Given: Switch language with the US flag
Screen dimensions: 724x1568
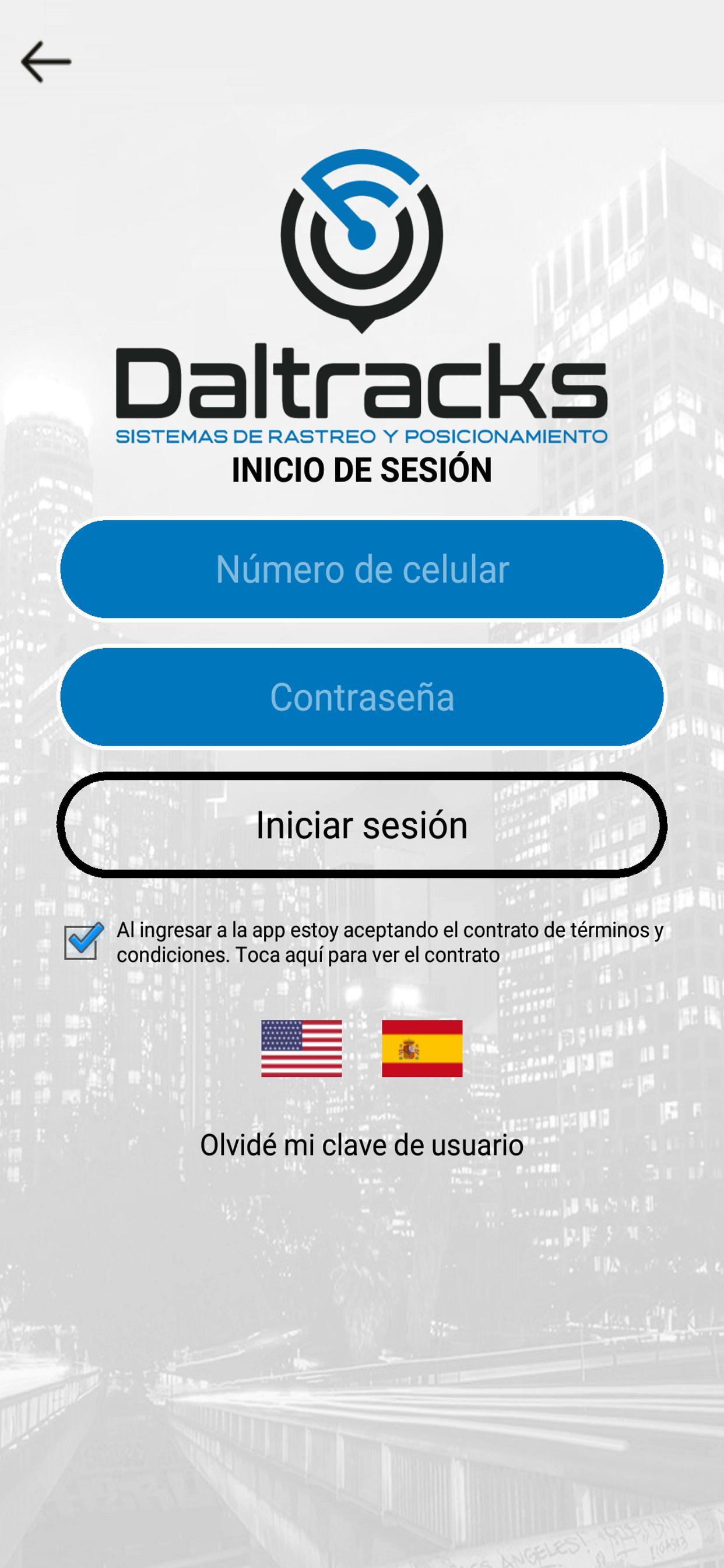Looking at the screenshot, I should coord(302,1049).
